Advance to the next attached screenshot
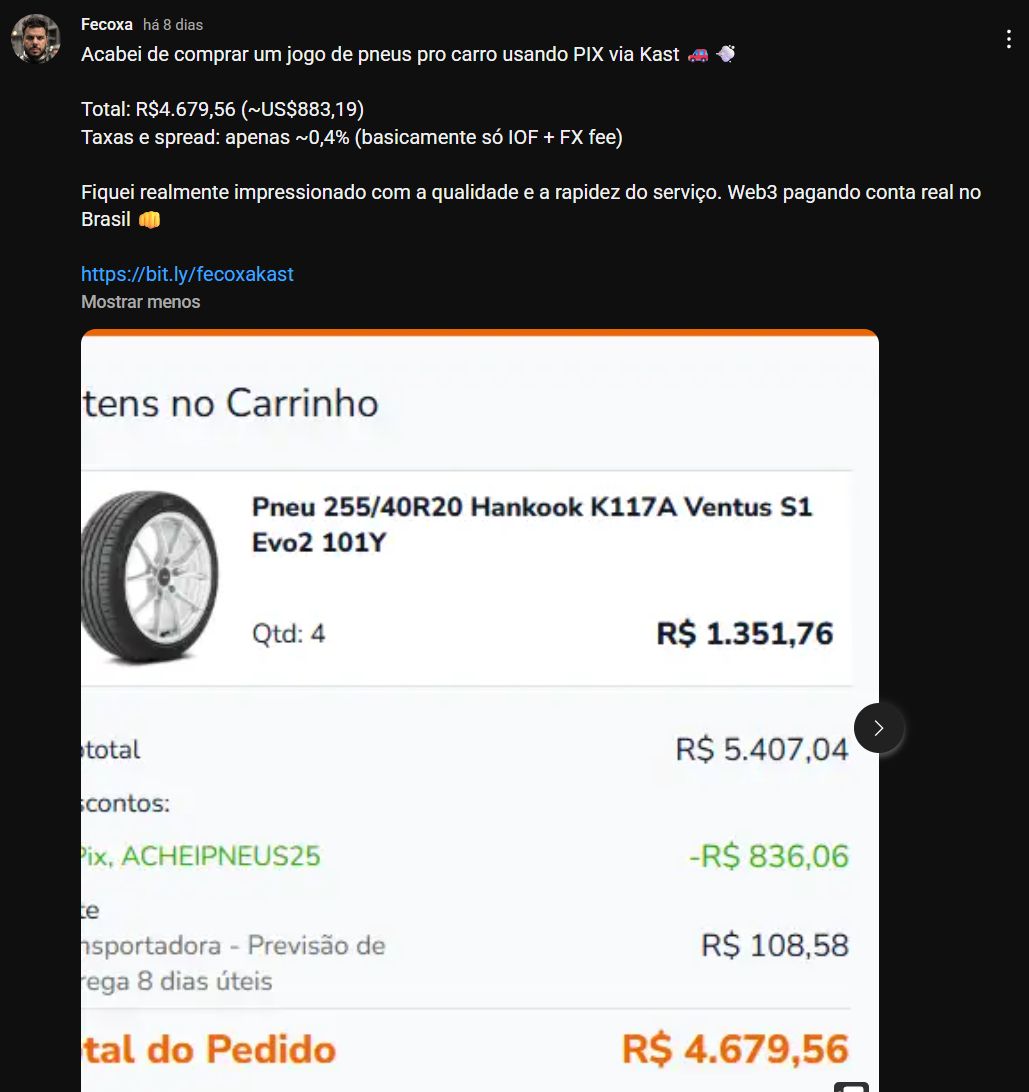This screenshot has width=1029, height=1092. [x=878, y=728]
